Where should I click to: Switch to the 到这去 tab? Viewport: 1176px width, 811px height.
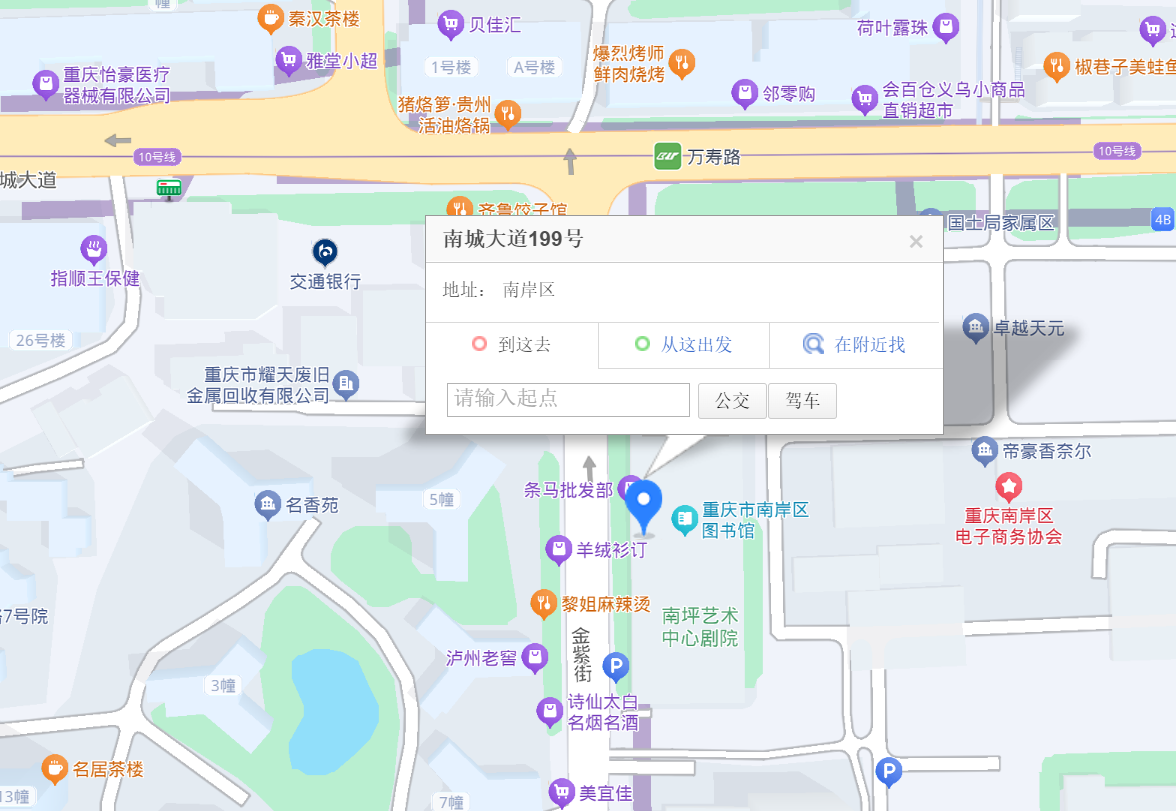512,345
